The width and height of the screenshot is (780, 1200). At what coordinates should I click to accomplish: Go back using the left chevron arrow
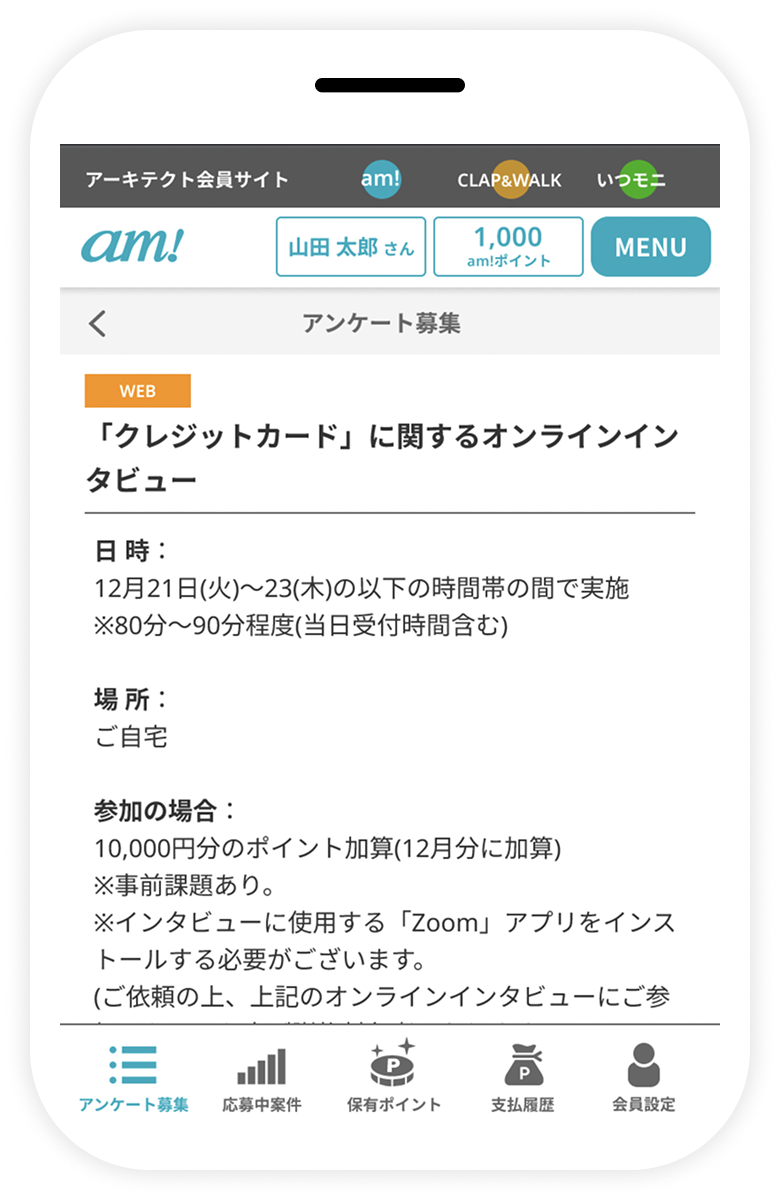[x=95, y=322]
